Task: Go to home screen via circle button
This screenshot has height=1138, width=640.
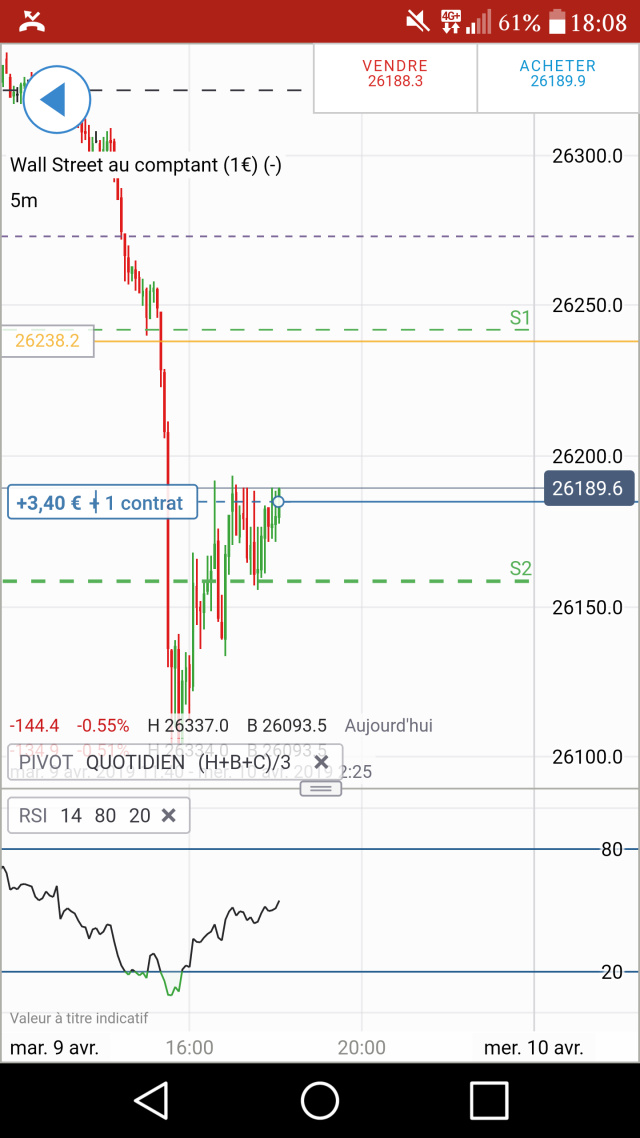Action: (x=320, y=1101)
